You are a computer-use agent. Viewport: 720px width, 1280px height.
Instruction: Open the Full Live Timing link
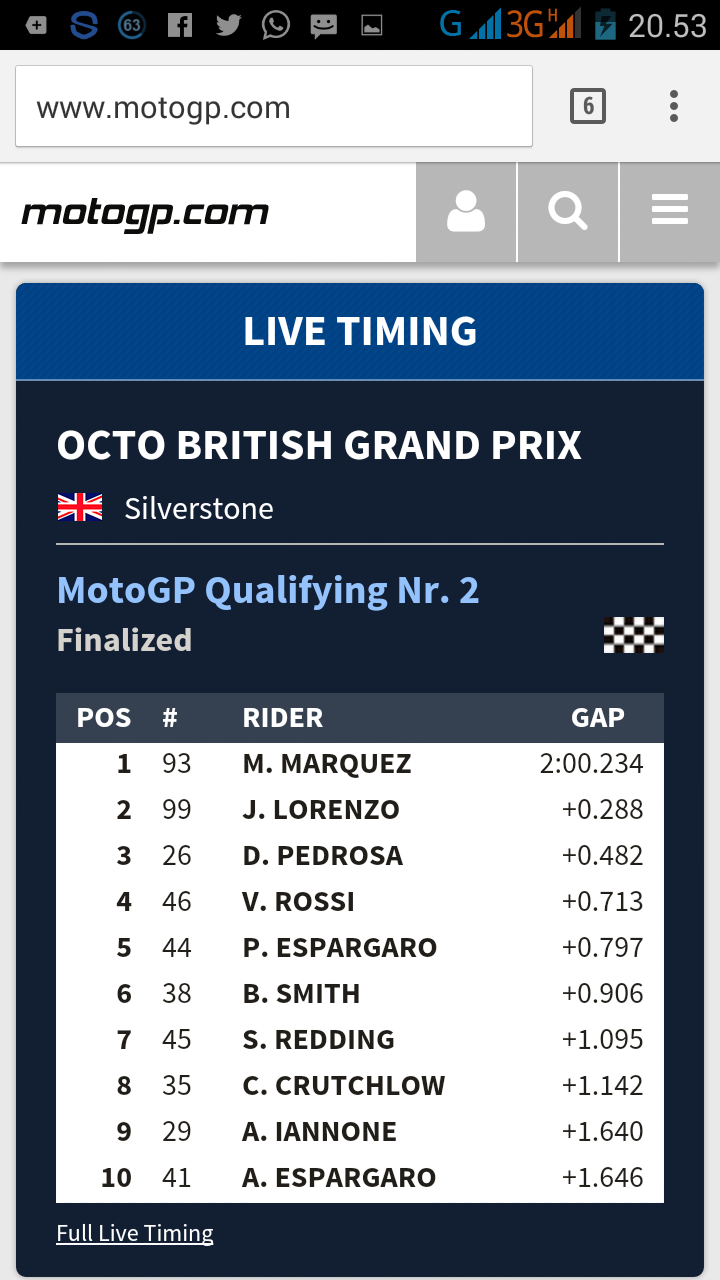pos(135,1233)
